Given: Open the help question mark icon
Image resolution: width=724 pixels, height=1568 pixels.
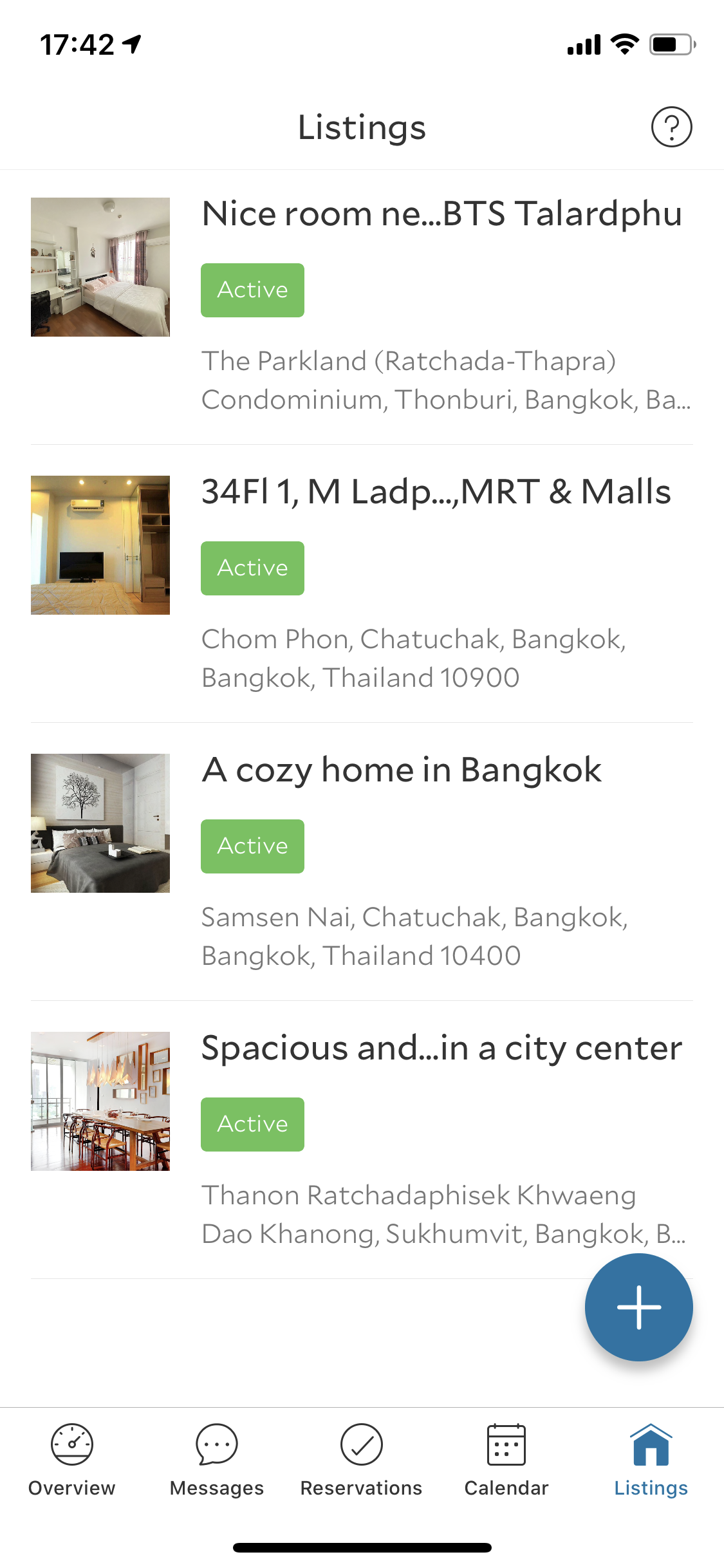Looking at the screenshot, I should 671,127.
